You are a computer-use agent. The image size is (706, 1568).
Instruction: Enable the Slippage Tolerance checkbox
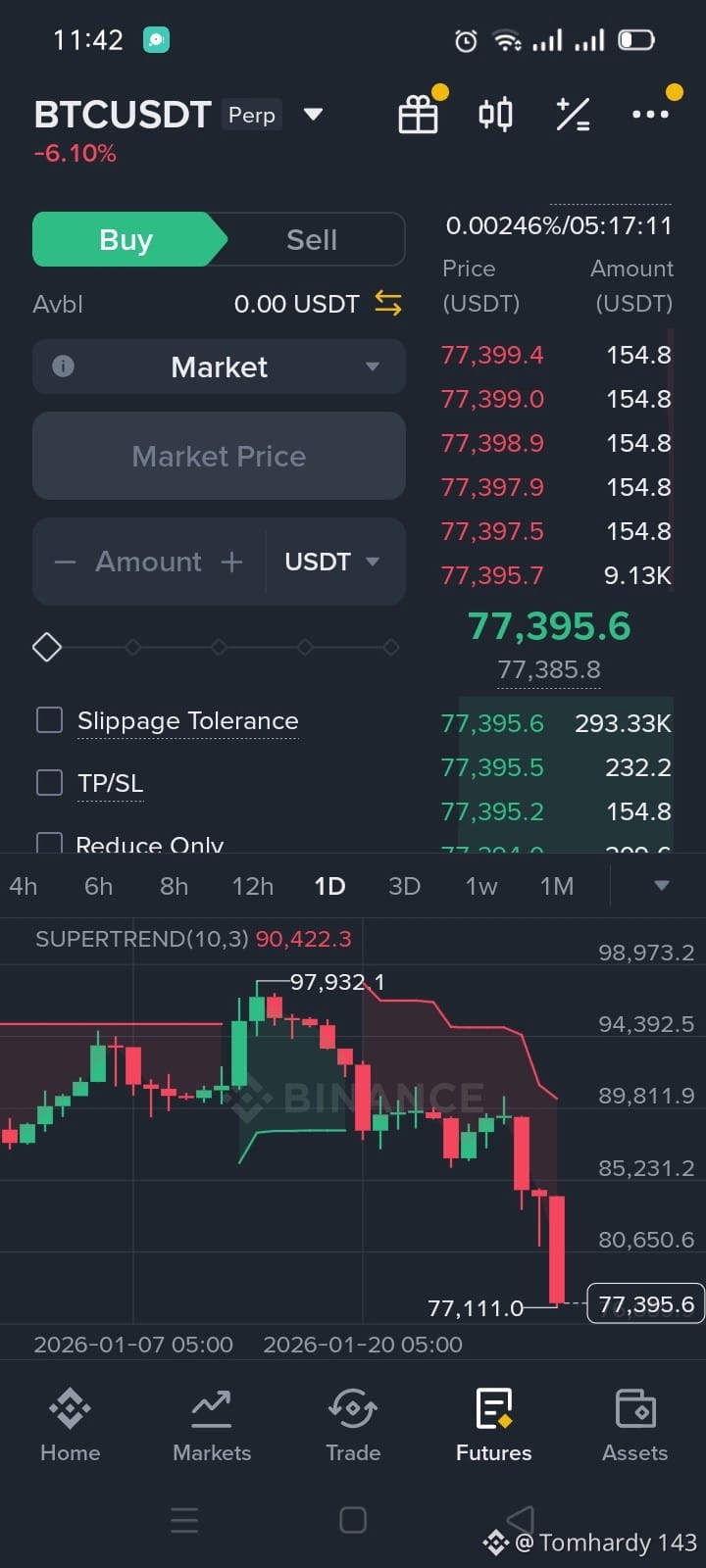[x=49, y=720]
